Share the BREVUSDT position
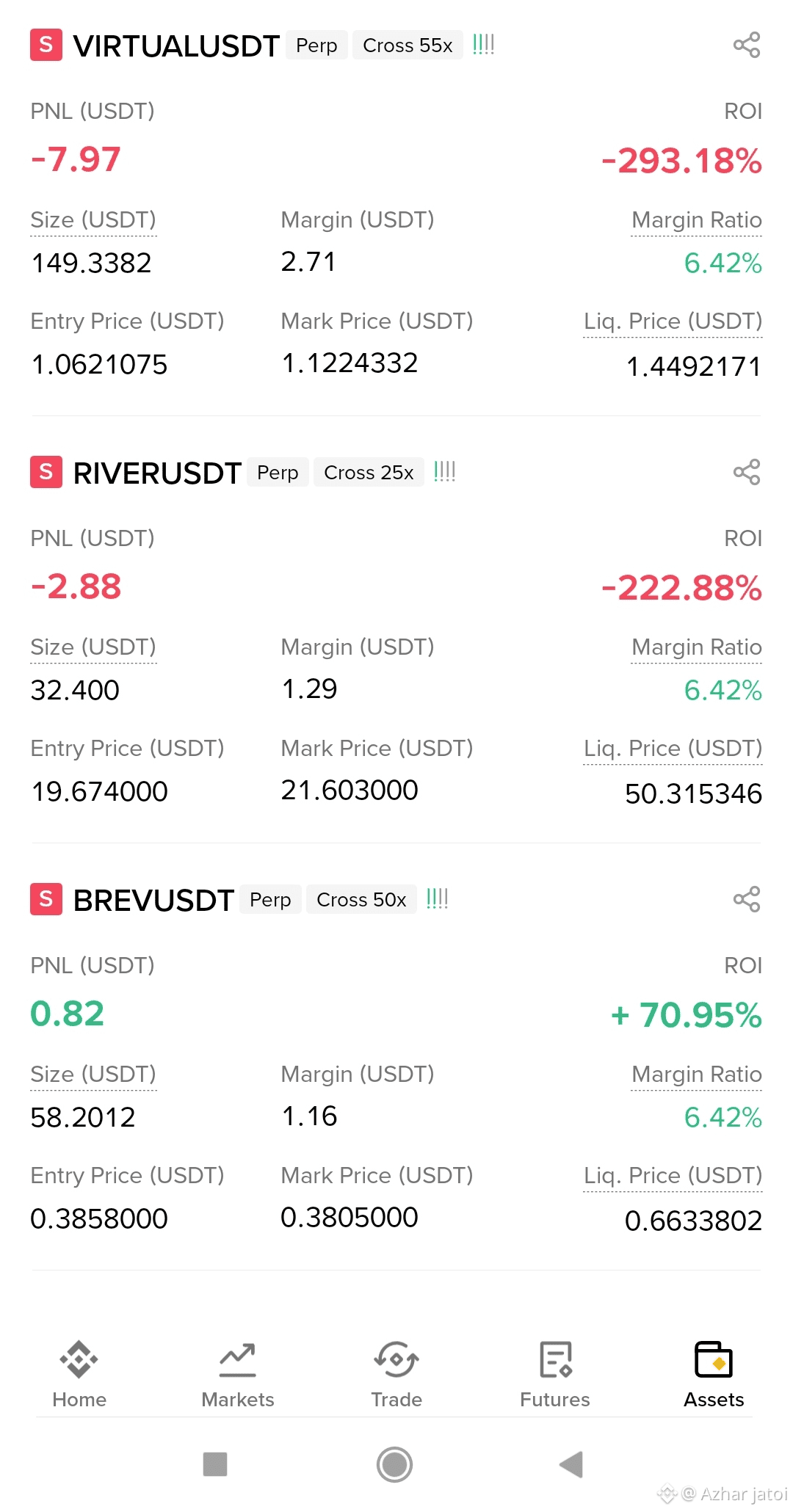This screenshot has width=793, height=1512. point(747,900)
